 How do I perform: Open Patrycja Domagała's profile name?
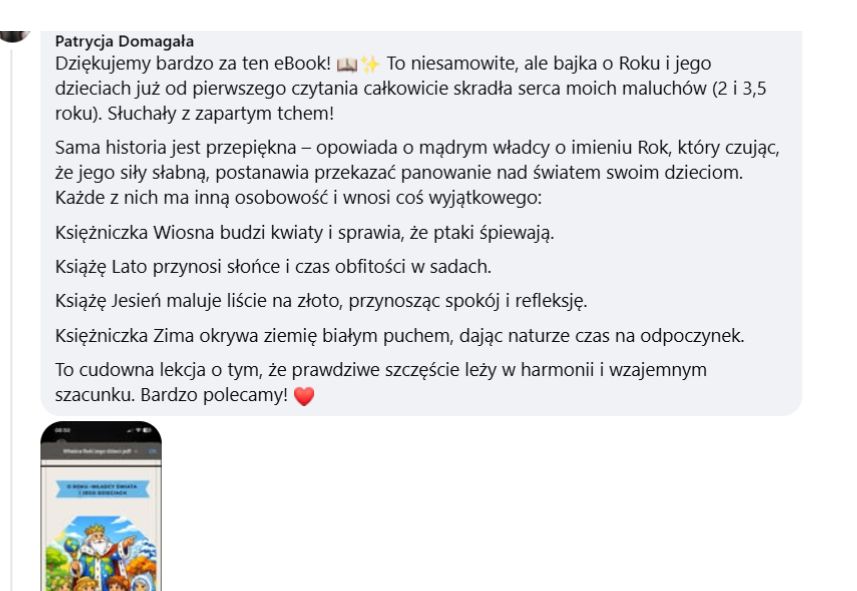[x=124, y=41]
